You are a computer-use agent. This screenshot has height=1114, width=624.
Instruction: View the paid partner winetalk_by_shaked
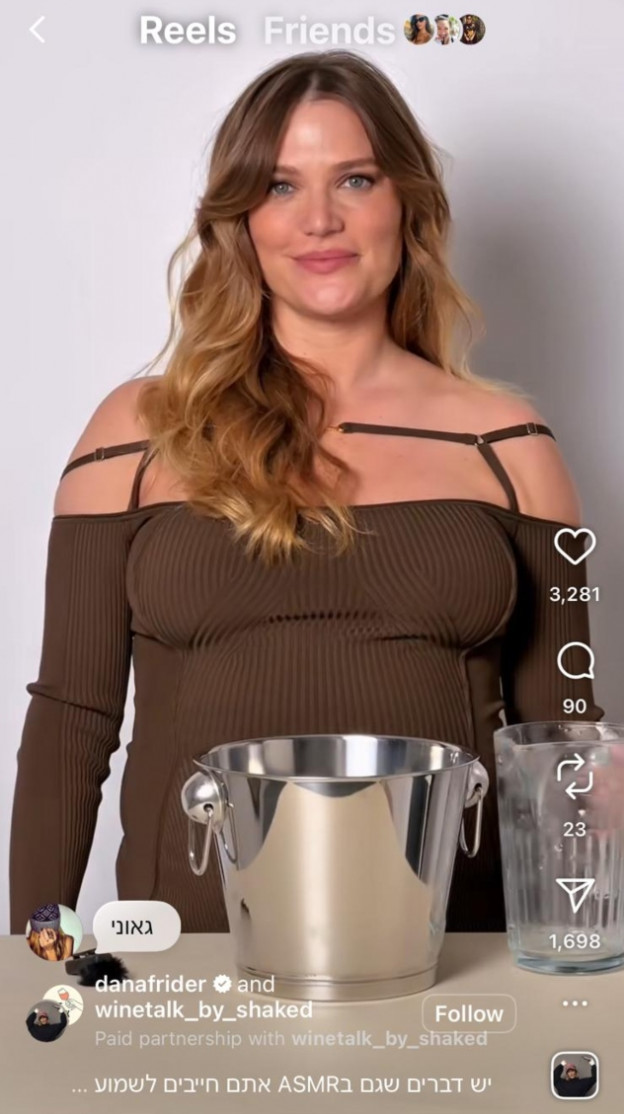pos(389,1038)
